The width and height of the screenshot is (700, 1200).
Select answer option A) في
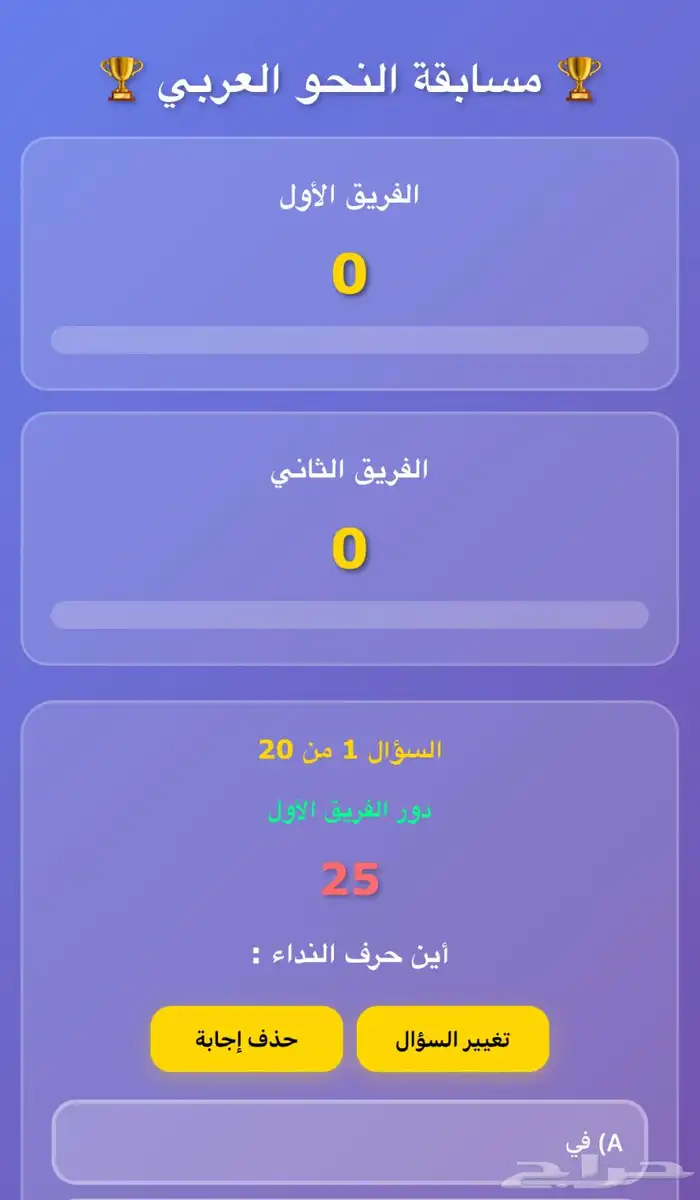350,1143
